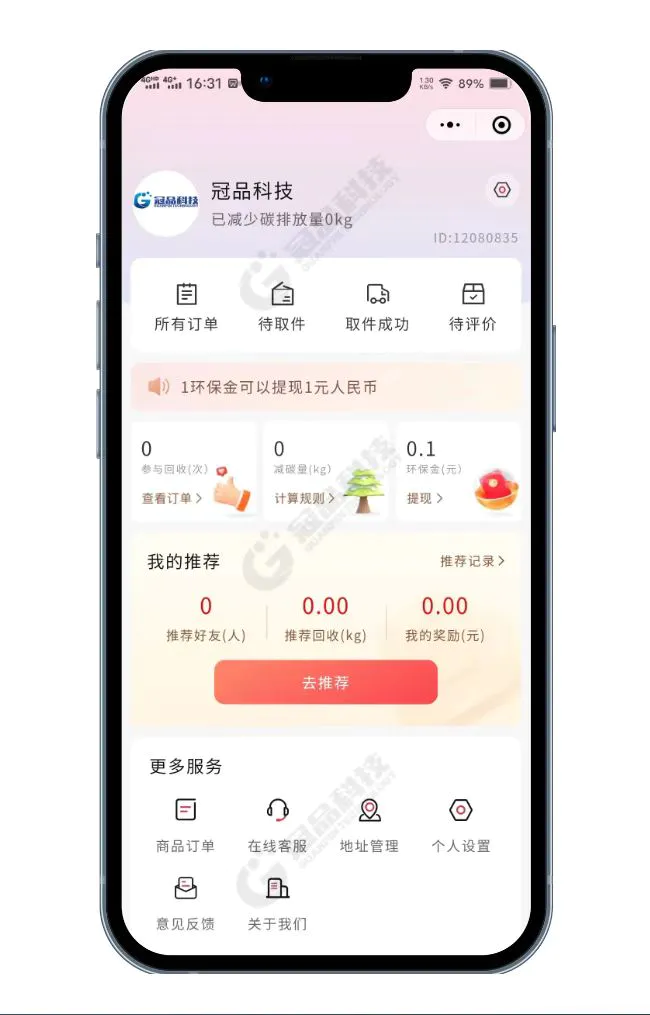650x1015 pixels.
Task: Open 意见反馈 (feedback)
Action: pos(186,903)
